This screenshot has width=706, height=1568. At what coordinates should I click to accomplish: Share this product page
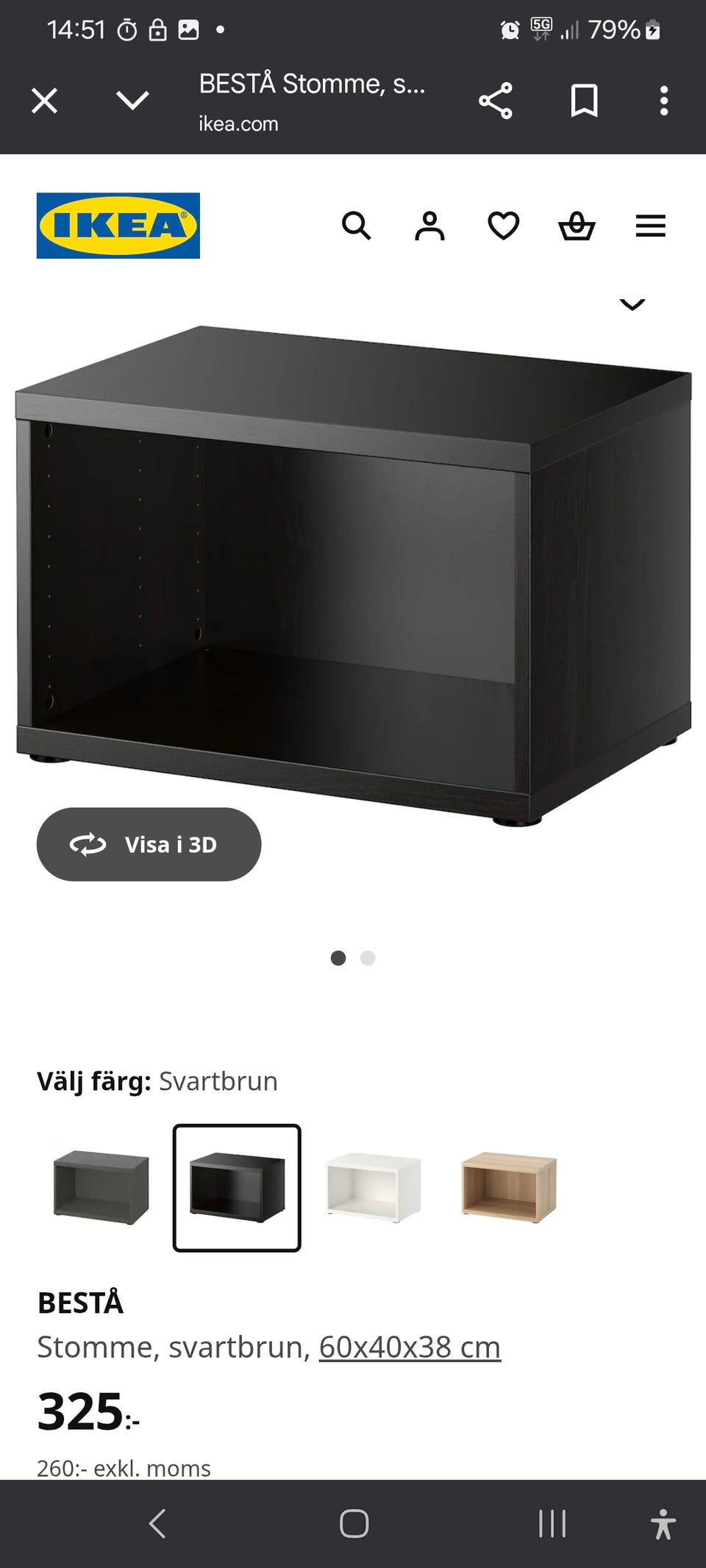495,99
